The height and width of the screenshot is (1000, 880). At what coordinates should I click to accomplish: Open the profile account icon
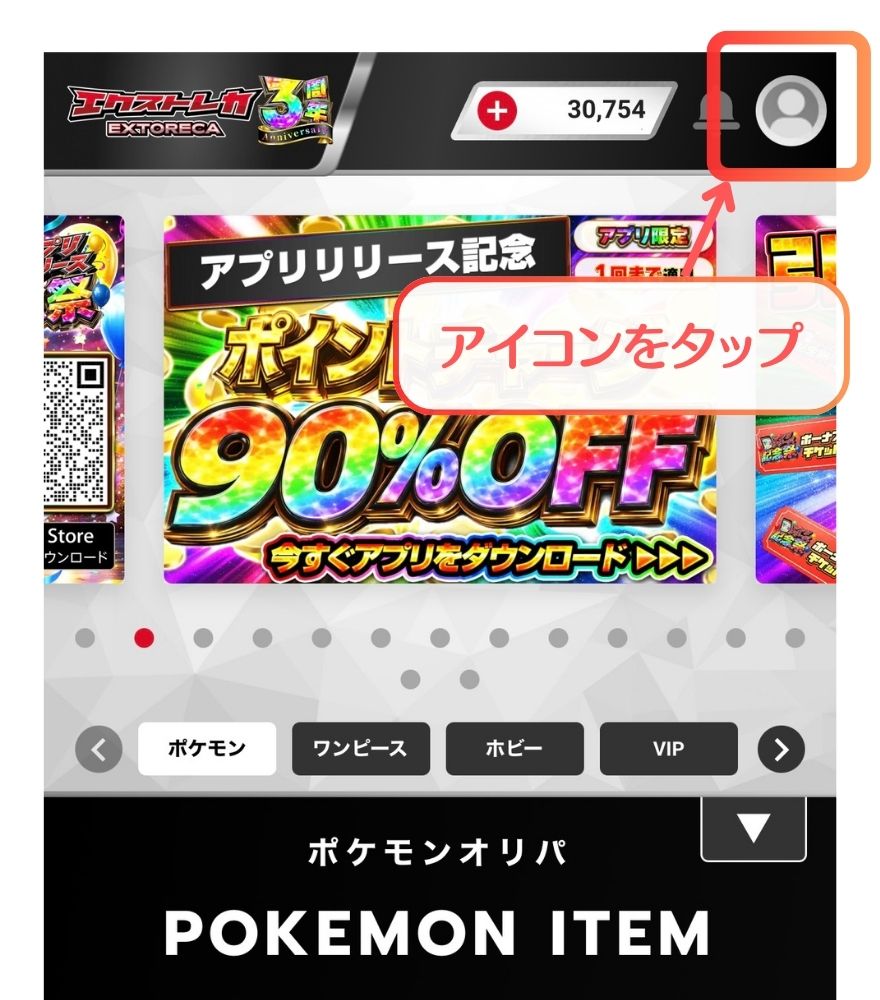[x=791, y=109]
